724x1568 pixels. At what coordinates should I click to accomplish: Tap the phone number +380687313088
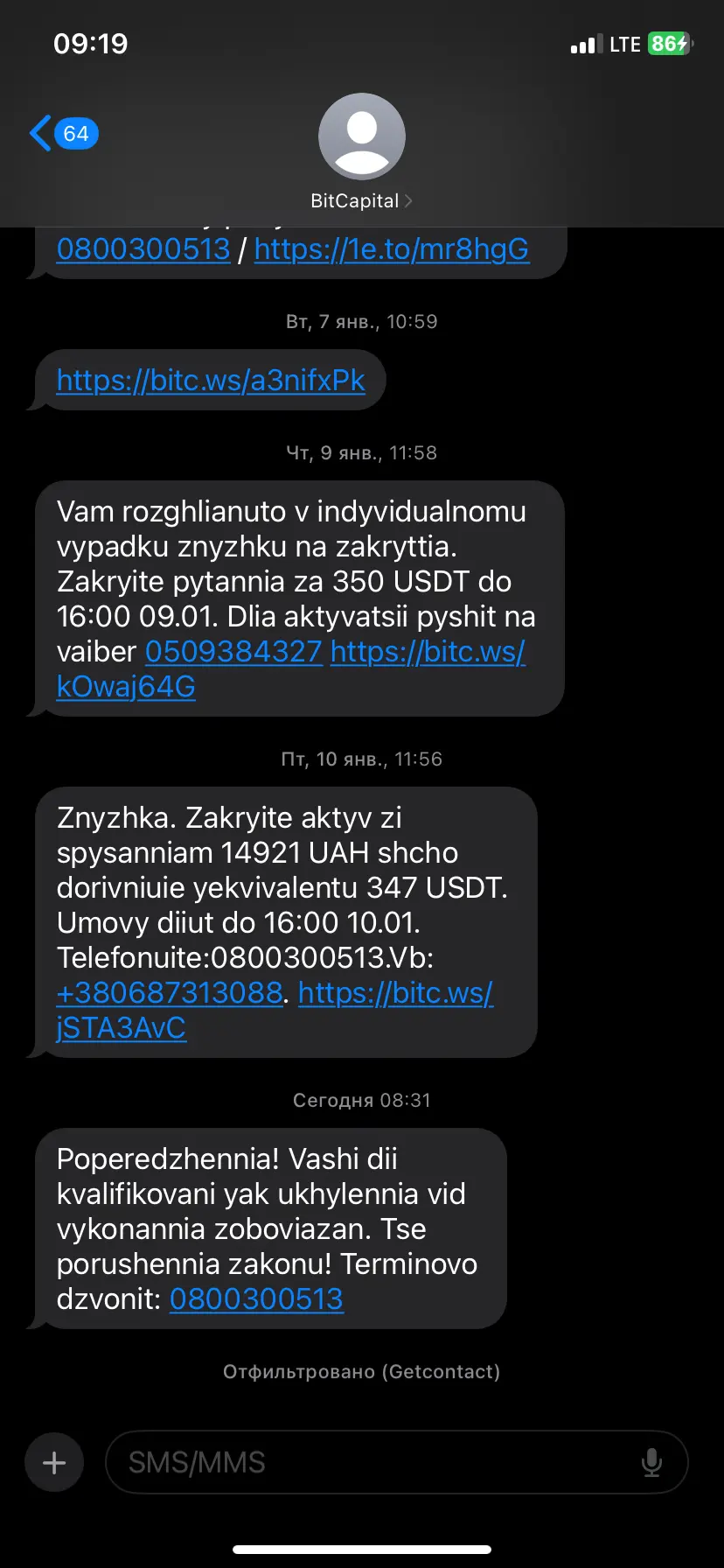(x=170, y=993)
